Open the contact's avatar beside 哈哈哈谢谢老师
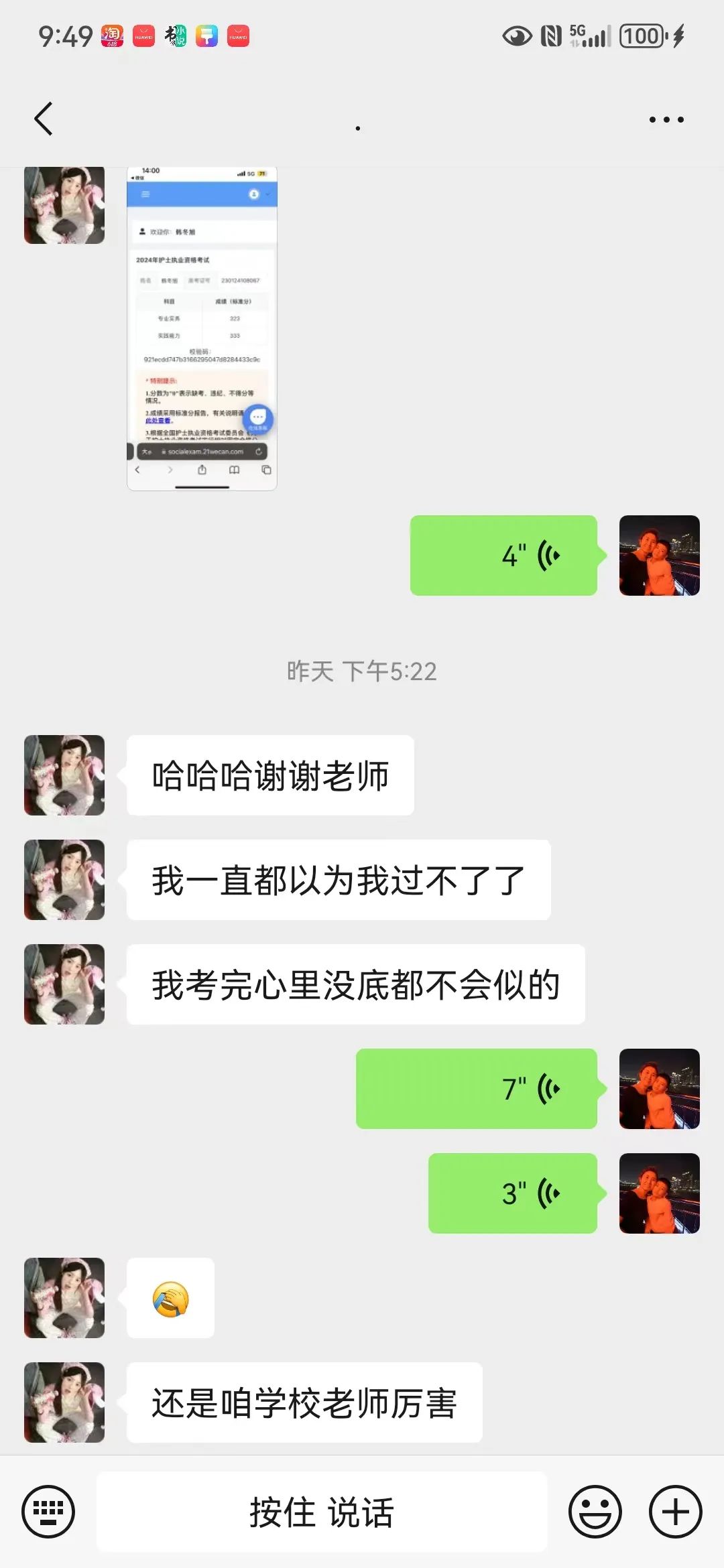Screen dimensions: 724x1568 click(x=64, y=775)
